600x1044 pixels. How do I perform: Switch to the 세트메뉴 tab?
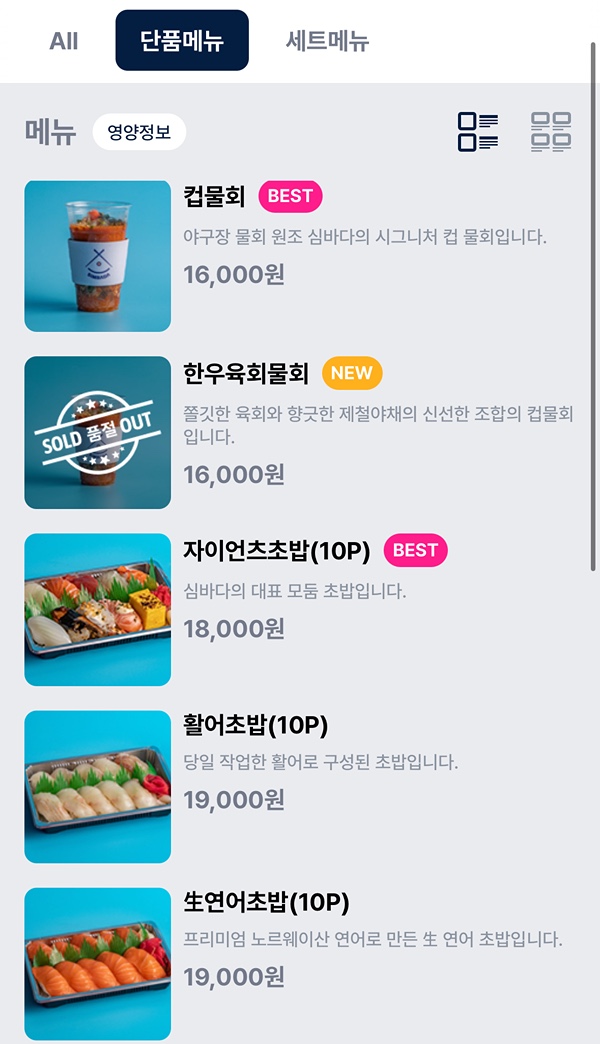pyautogui.click(x=328, y=41)
